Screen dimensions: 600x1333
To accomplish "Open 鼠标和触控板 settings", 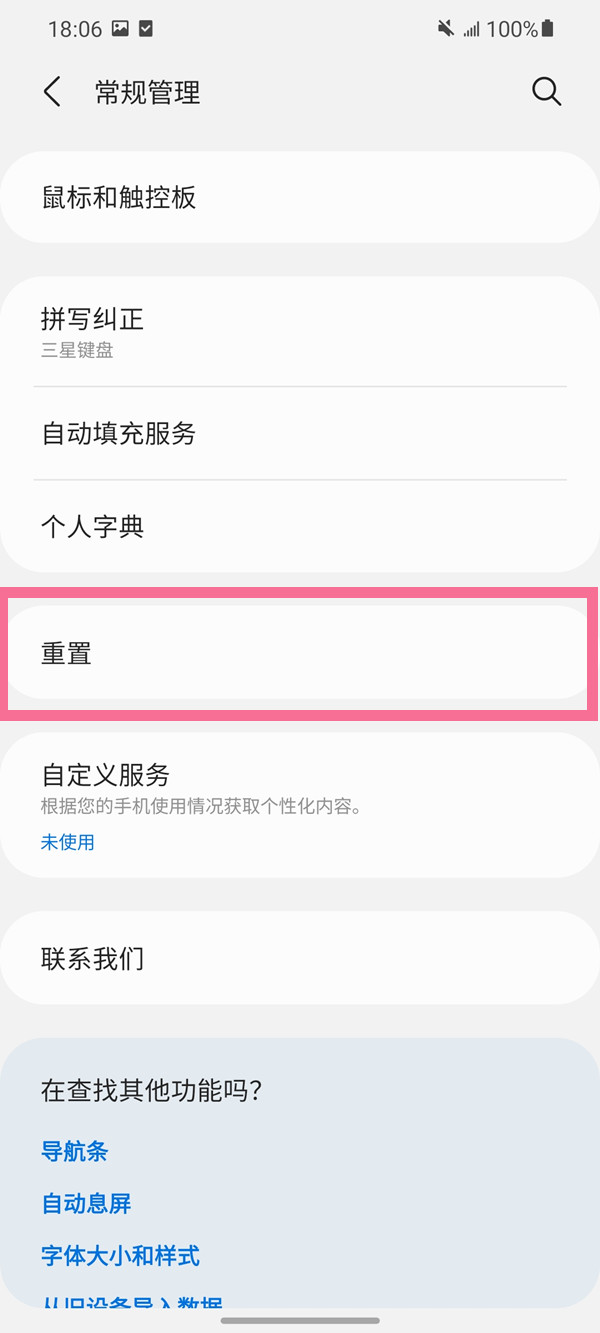I will (x=300, y=197).
